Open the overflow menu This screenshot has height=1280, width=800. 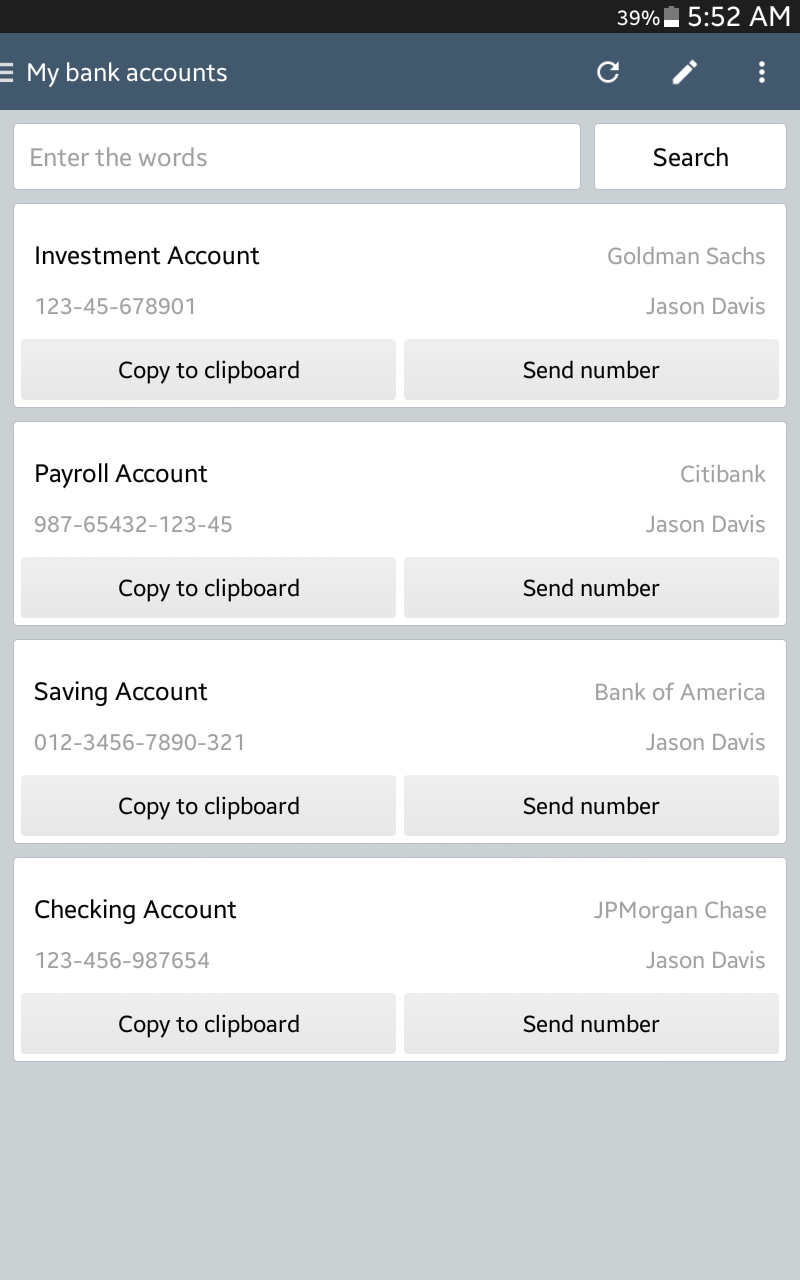(762, 72)
